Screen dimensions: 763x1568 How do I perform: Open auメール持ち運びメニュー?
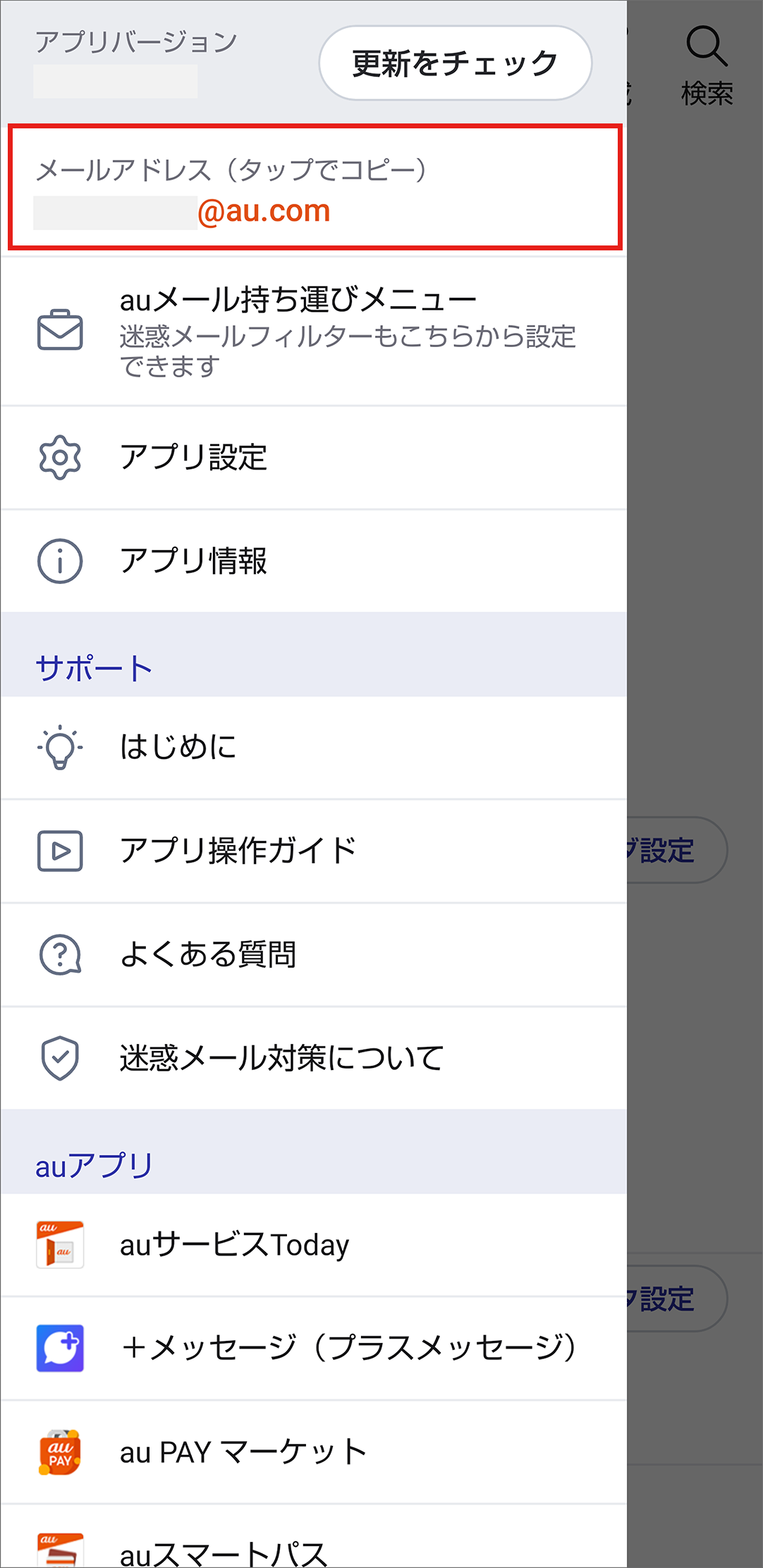click(314, 331)
